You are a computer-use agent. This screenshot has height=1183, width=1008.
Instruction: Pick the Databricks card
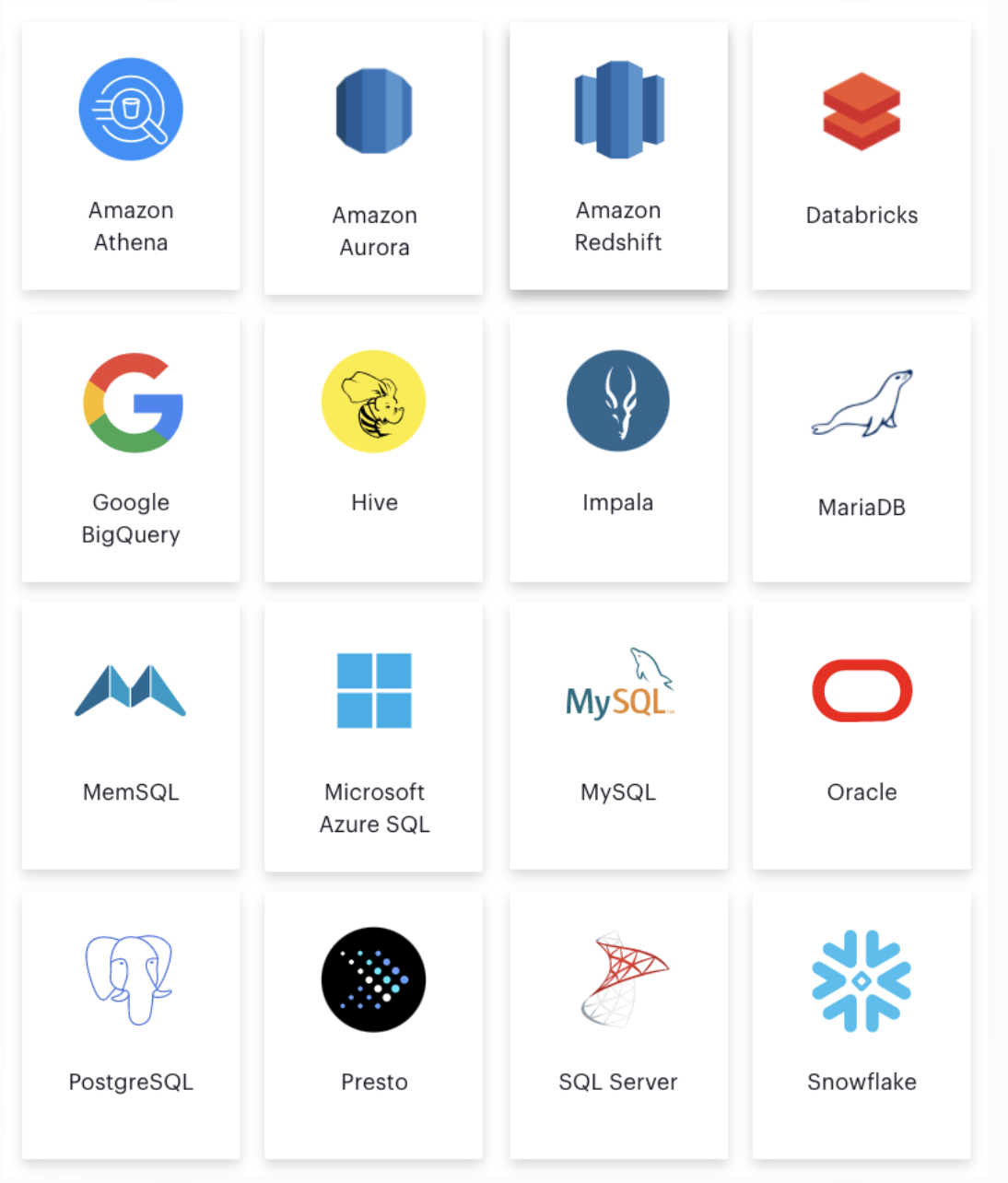(x=861, y=157)
